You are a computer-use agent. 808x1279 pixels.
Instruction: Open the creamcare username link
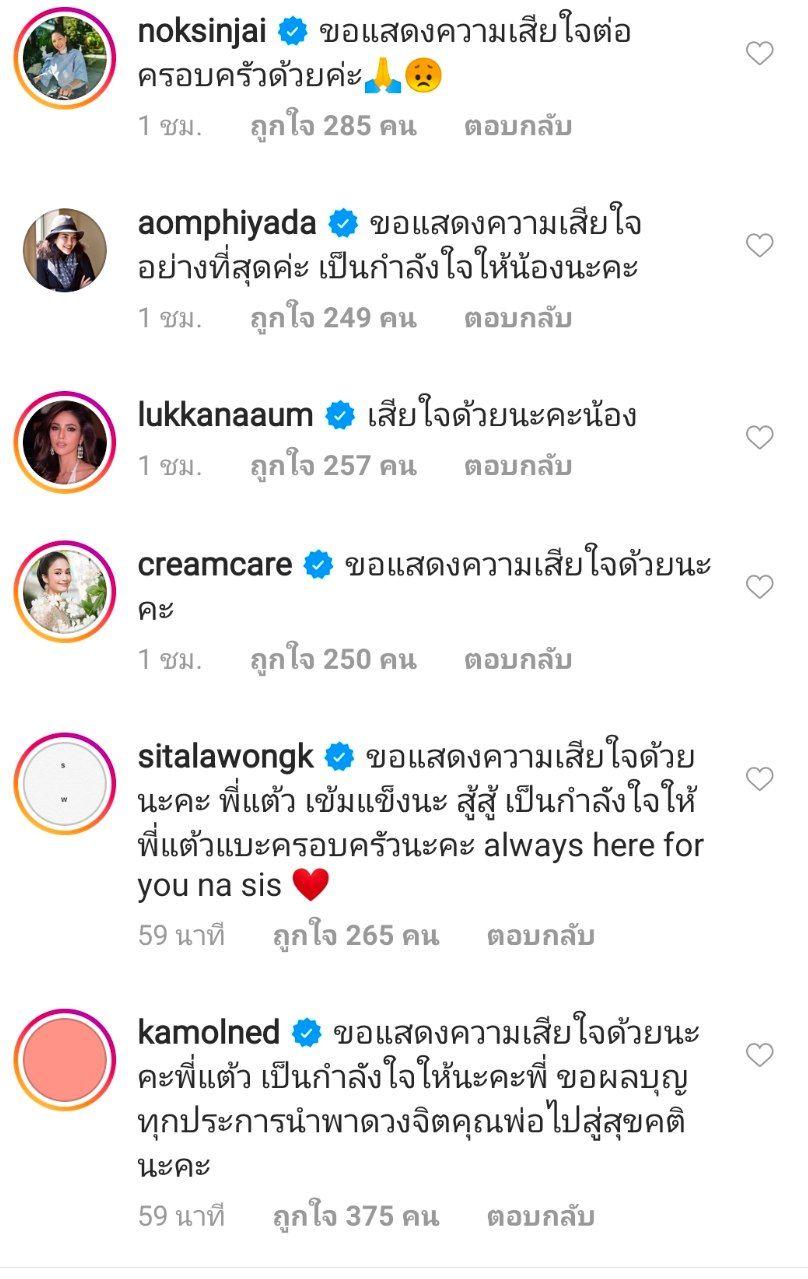pyautogui.click(x=214, y=565)
